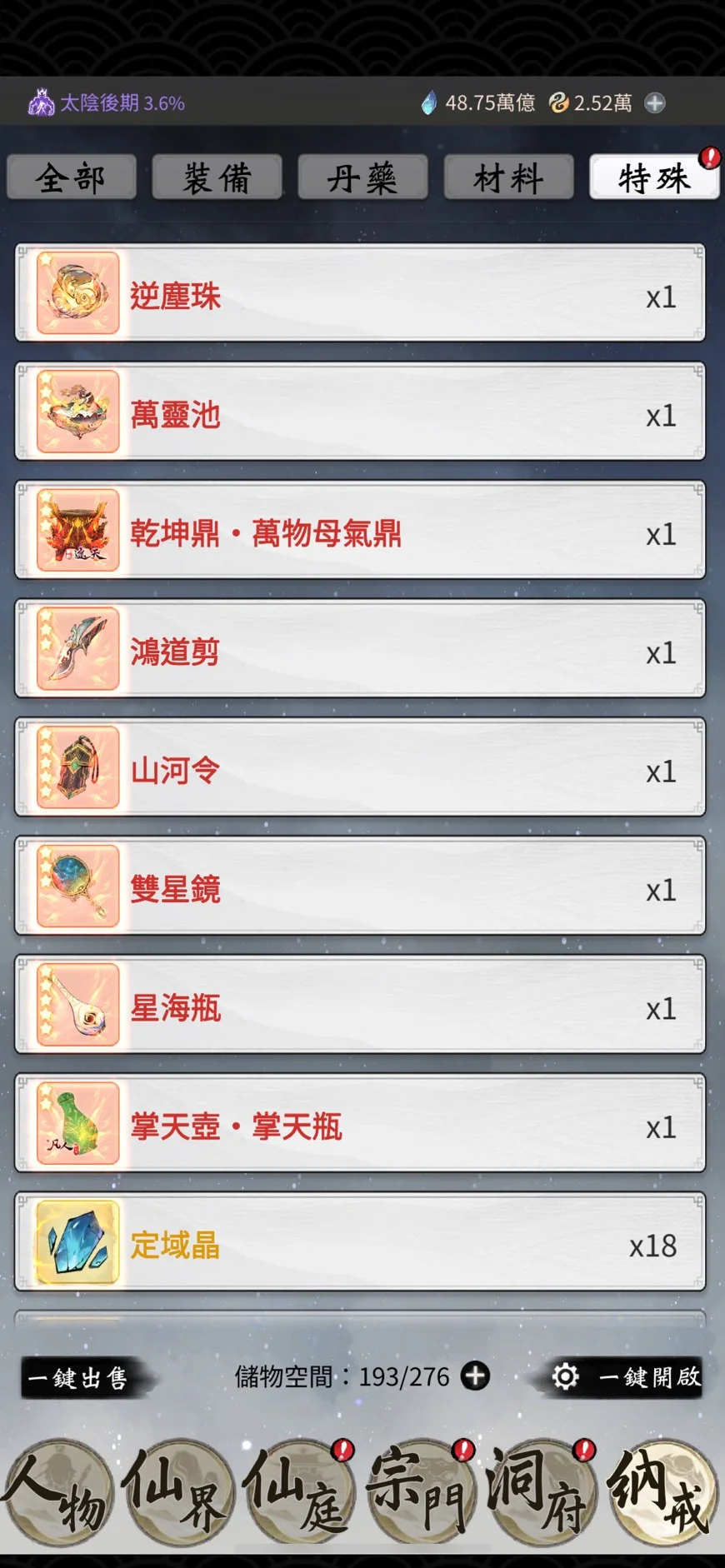The height and width of the screenshot is (1568, 725).
Task: Tap the 一鍵出售 button
Action: [83, 1377]
